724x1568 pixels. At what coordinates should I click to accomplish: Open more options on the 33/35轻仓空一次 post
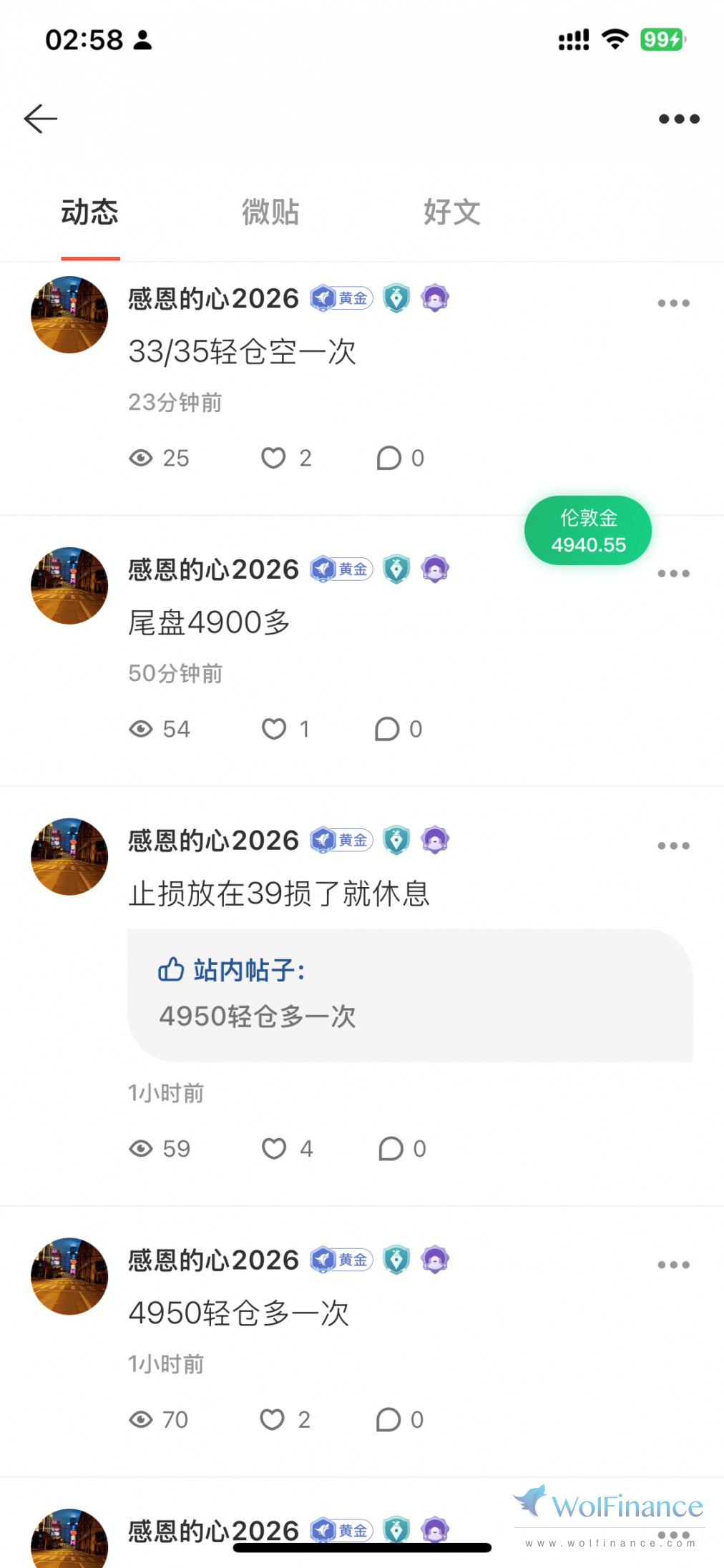point(673,303)
